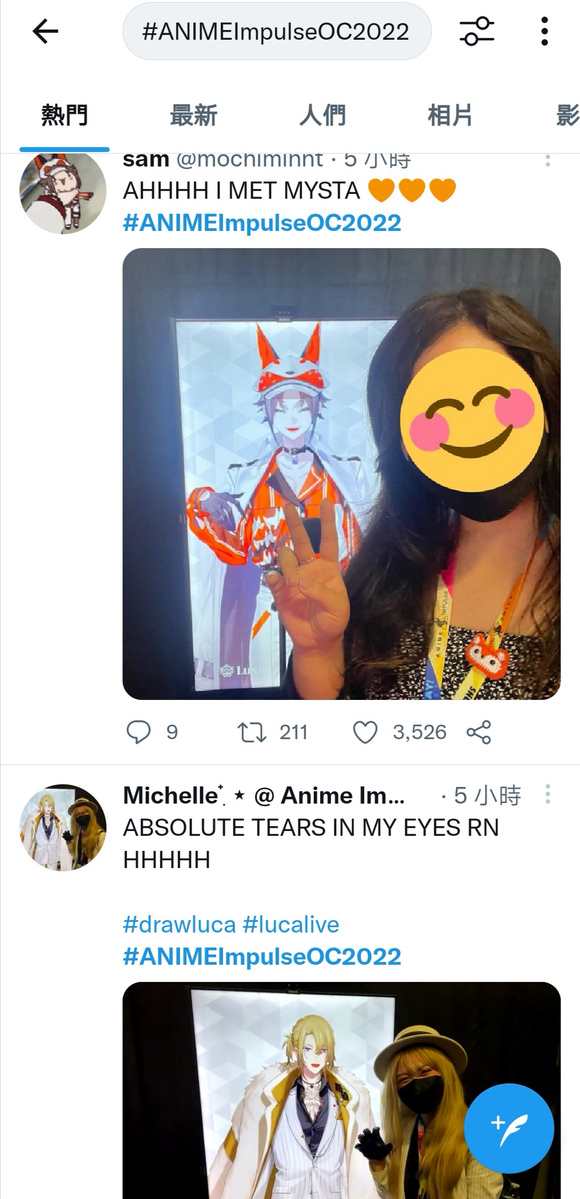
Task: Open the top-right overflow menu
Action: (x=544, y=31)
